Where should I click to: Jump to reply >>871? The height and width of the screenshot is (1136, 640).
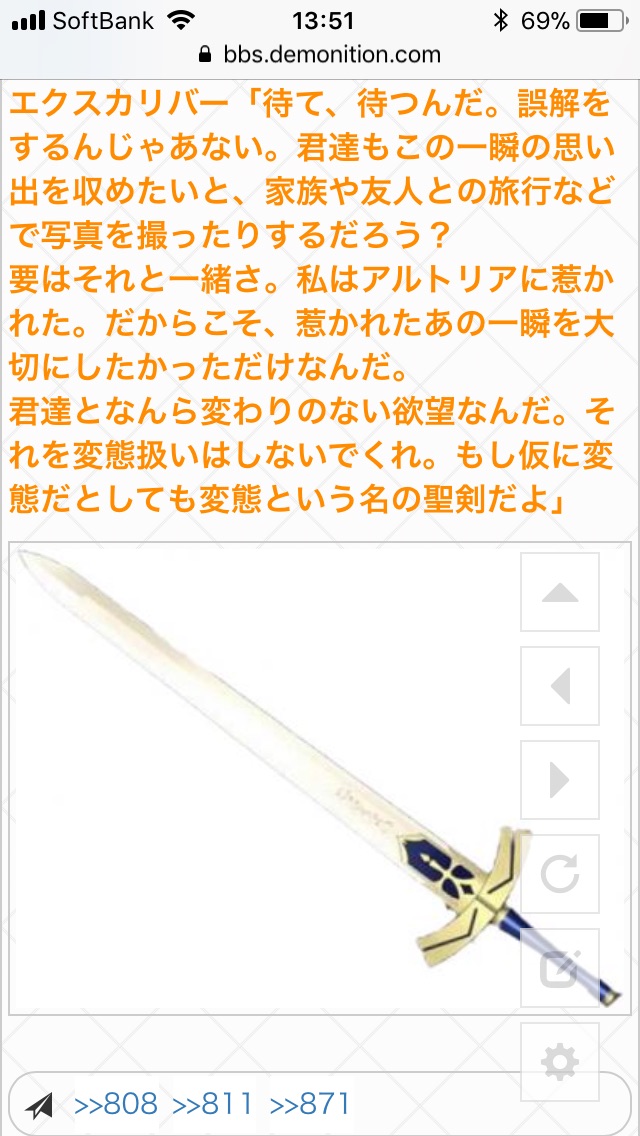pyautogui.click(x=310, y=1104)
